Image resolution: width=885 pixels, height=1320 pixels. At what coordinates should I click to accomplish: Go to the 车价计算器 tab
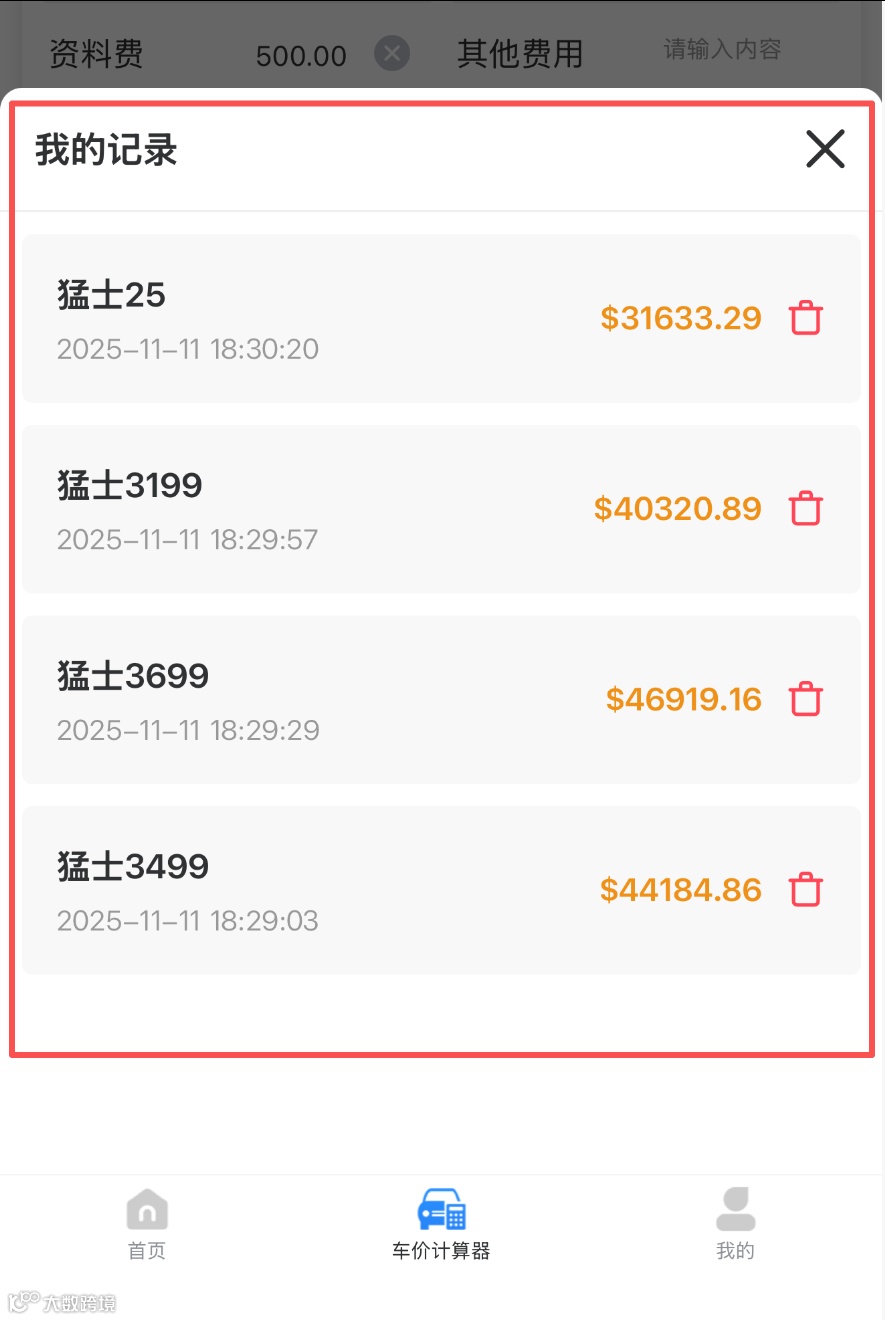[x=441, y=1224]
